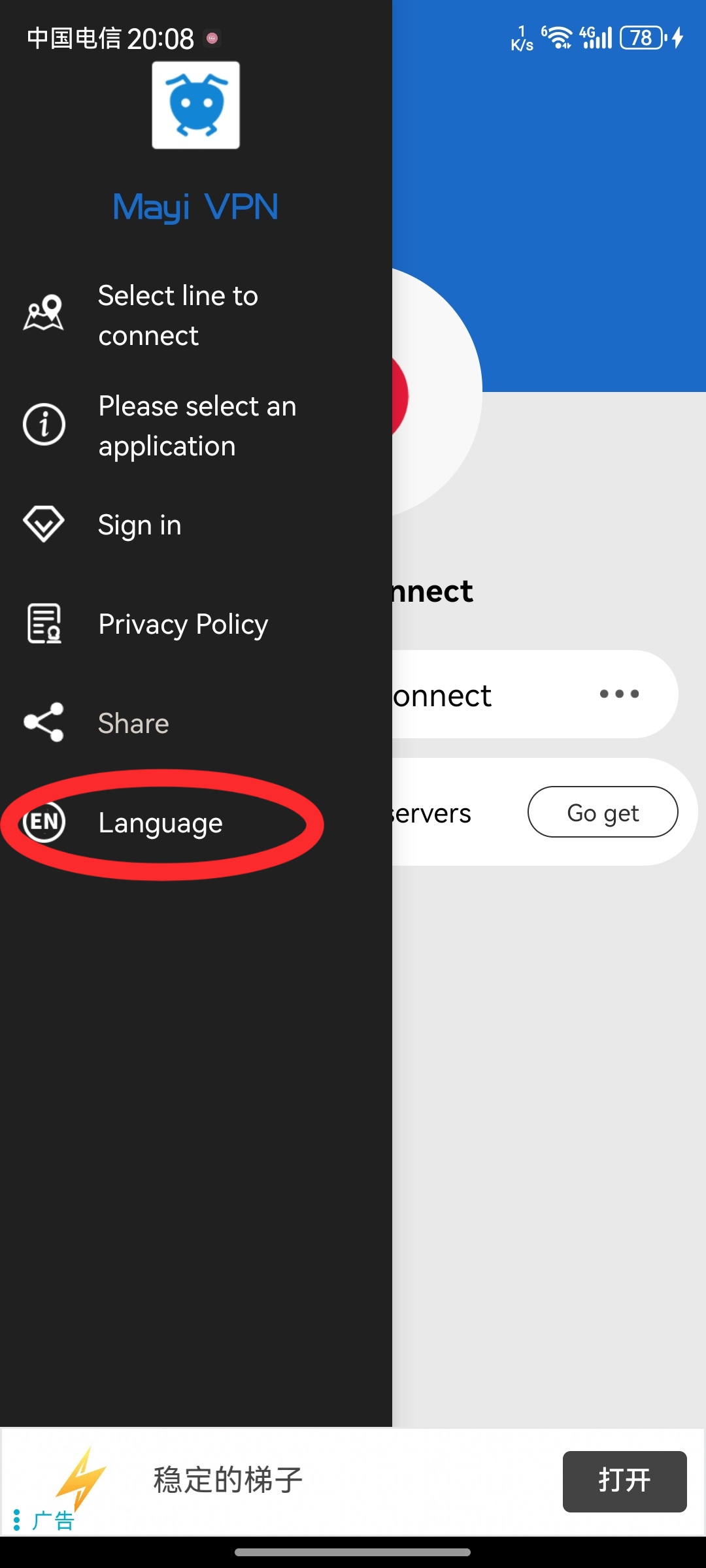This screenshot has height=1568, width=706.
Task: Open the Sign in option
Action: tap(139, 525)
